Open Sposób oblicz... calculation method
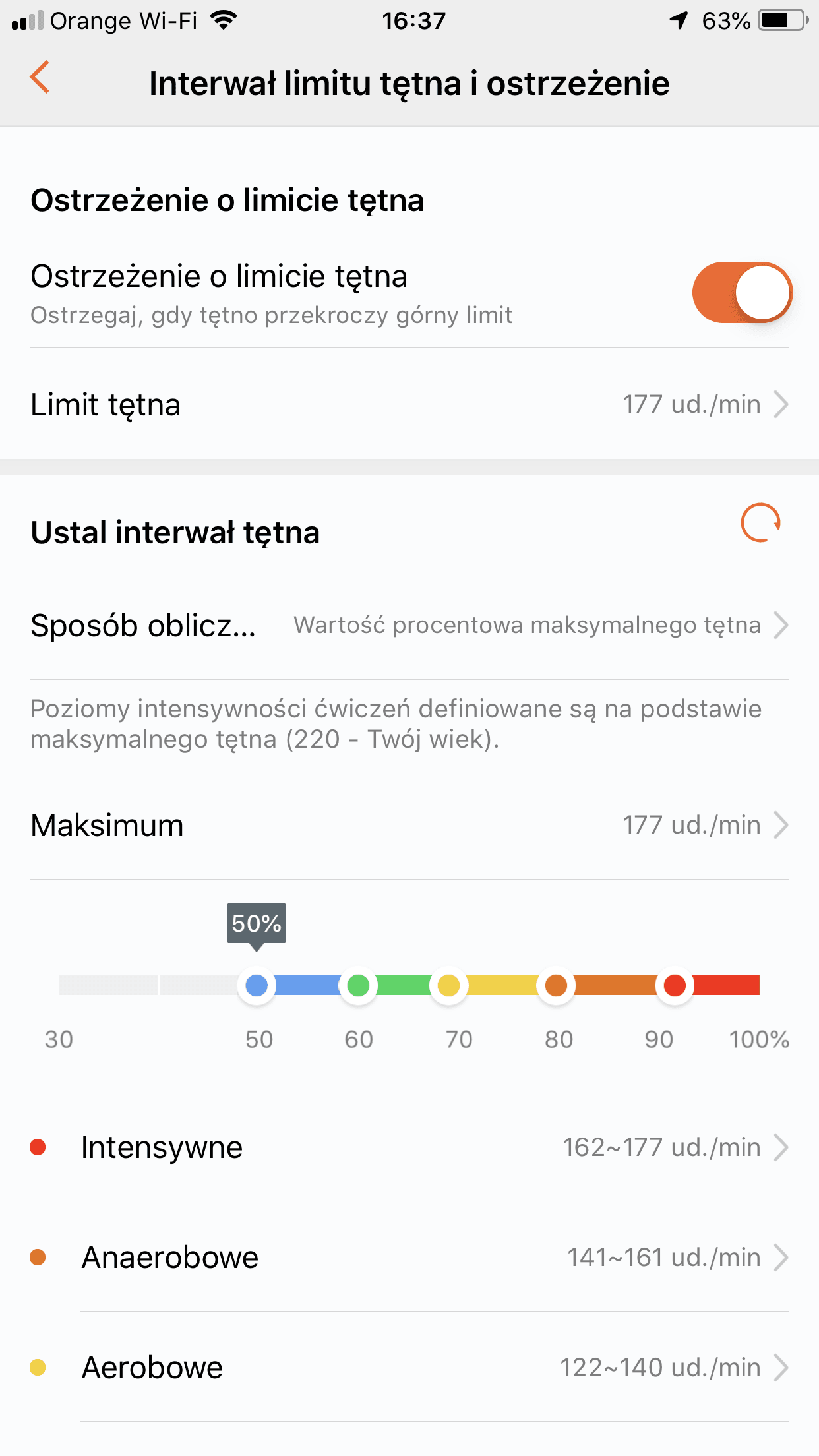This screenshot has width=819, height=1456. [409, 625]
